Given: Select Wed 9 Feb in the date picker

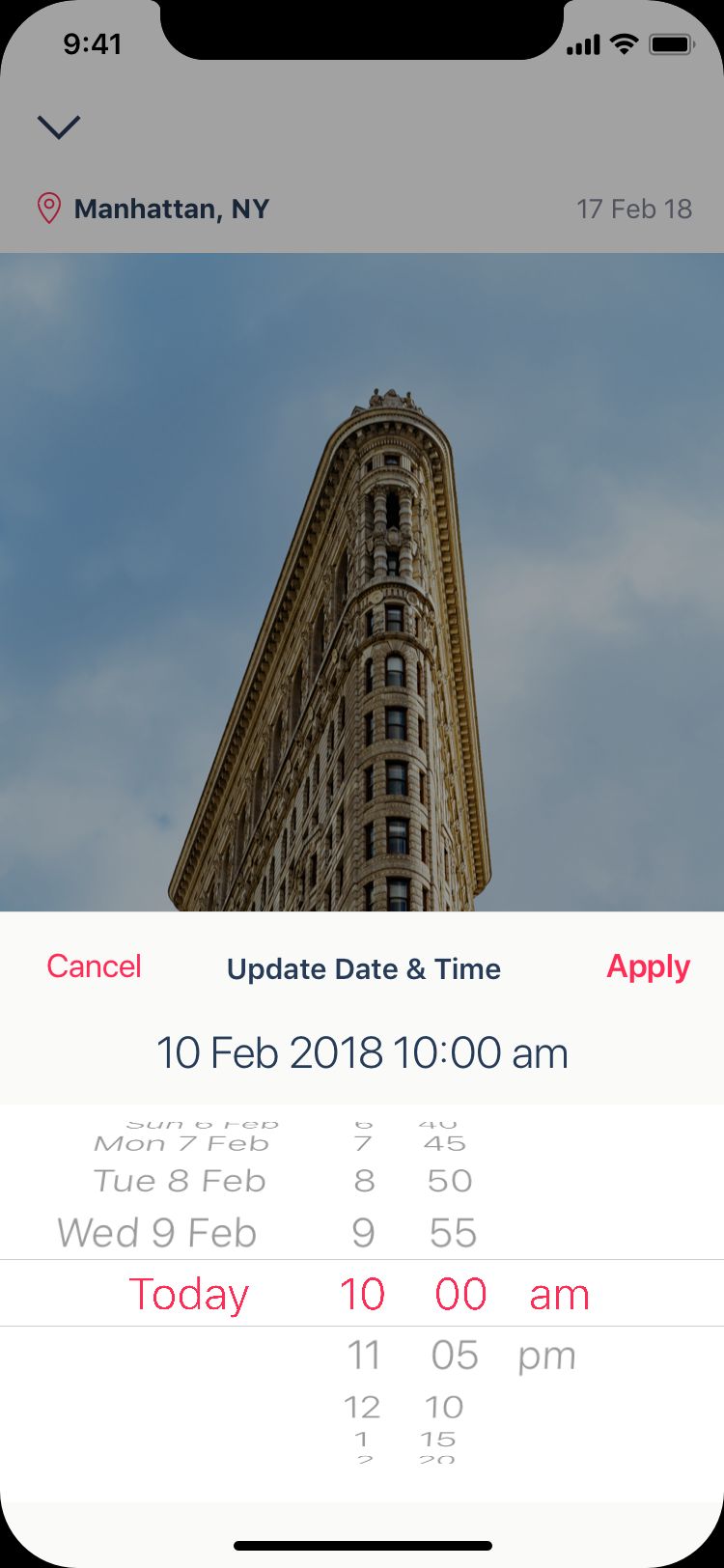Looking at the screenshot, I should (157, 1233).
